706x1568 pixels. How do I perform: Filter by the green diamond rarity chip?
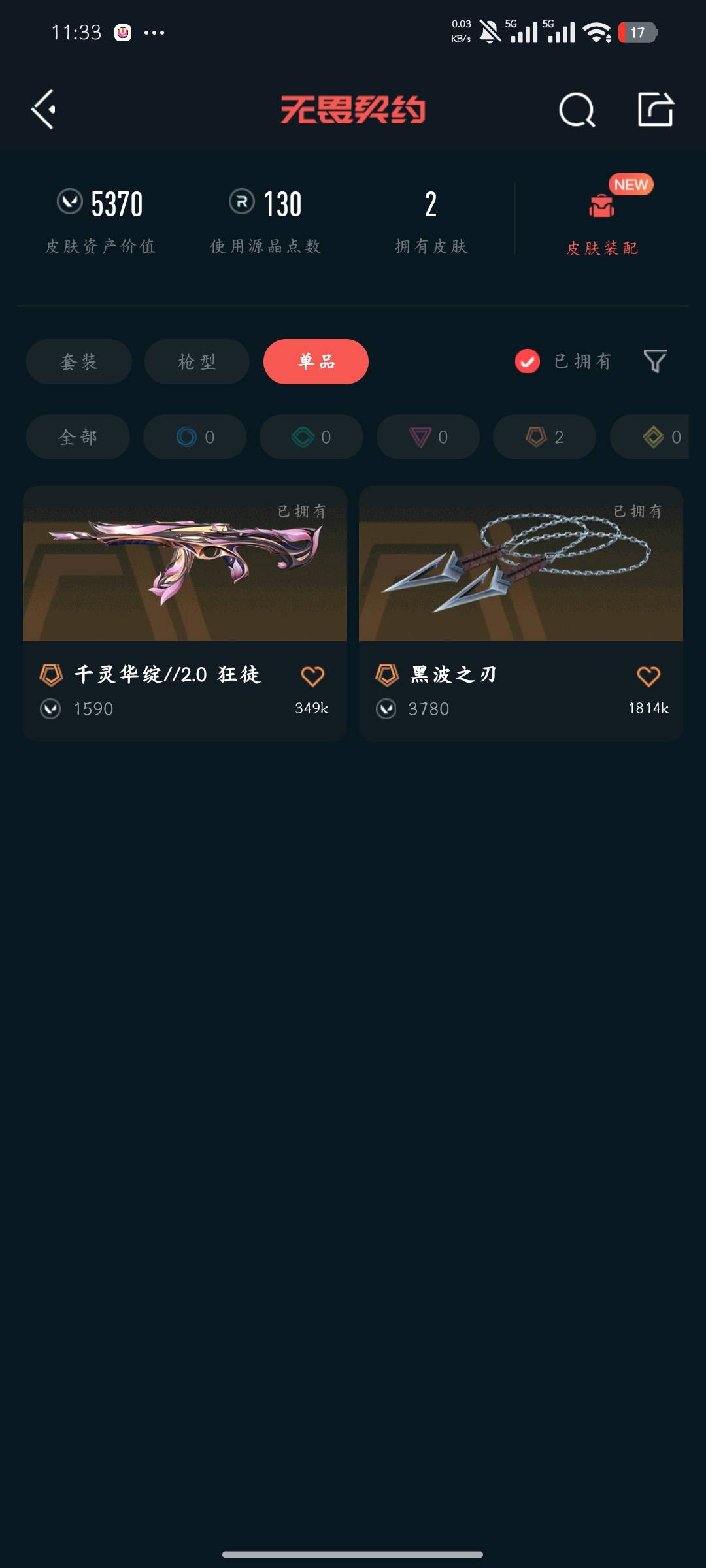point(311,436)
